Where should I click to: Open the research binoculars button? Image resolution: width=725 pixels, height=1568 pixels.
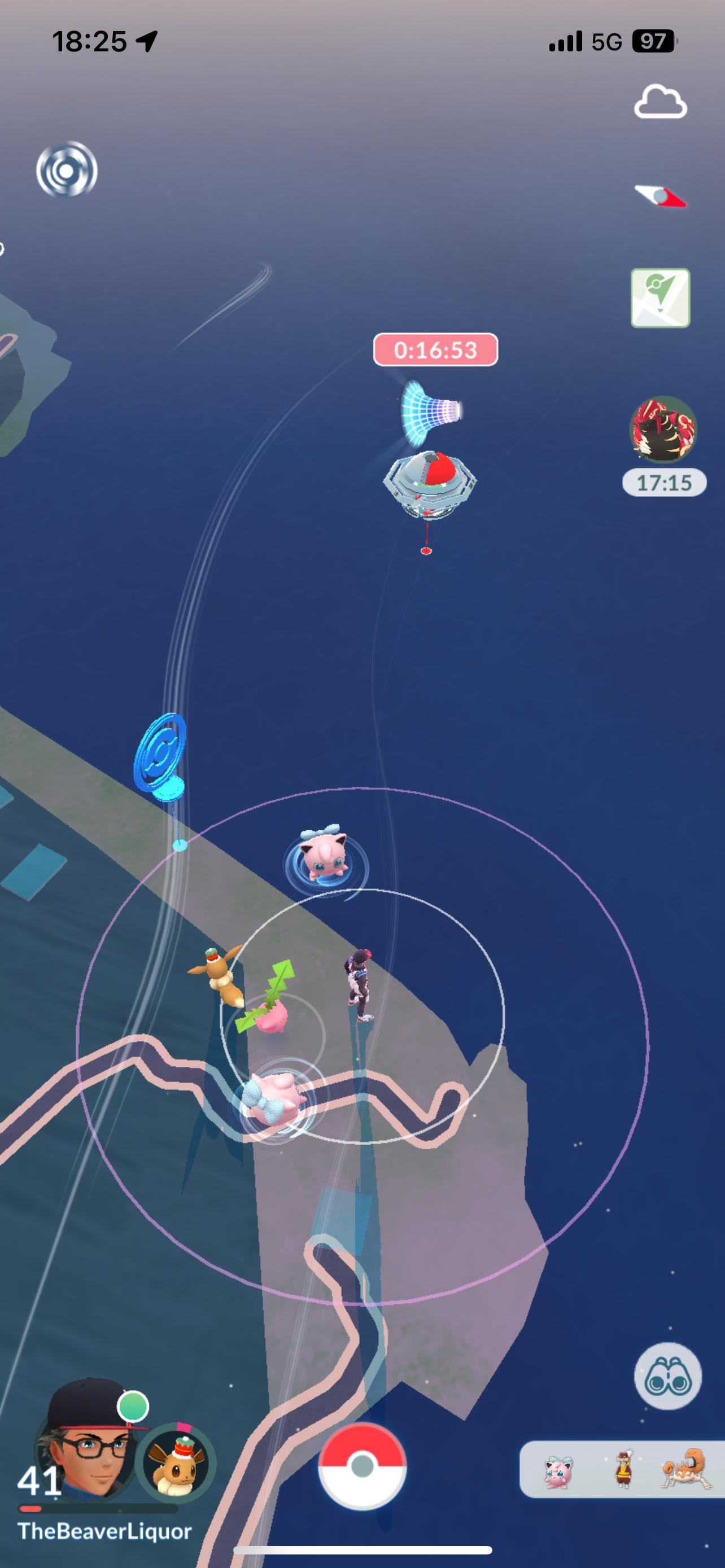tap(668, 1376)
